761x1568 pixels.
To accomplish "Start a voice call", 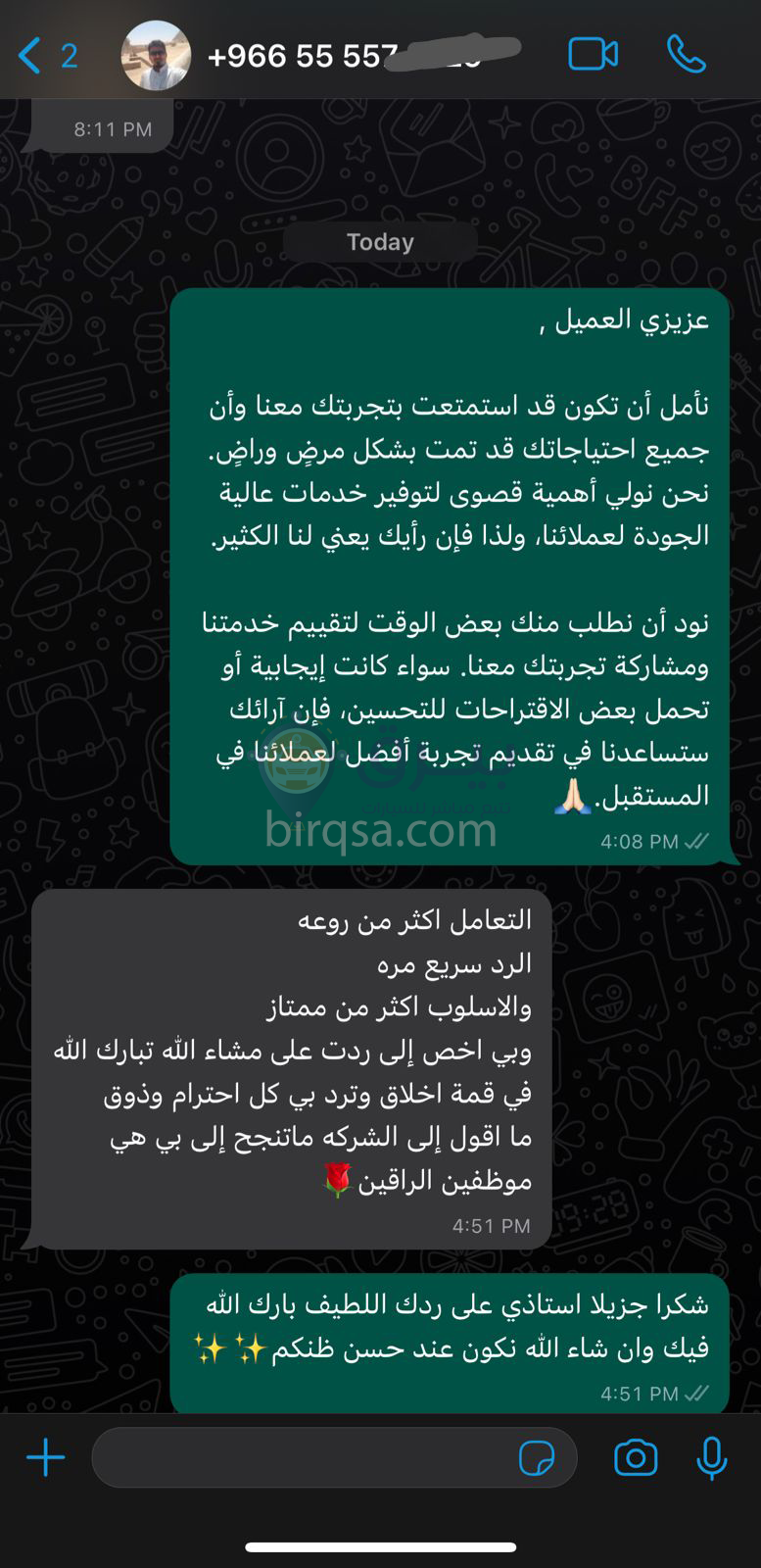I will 686,55.
